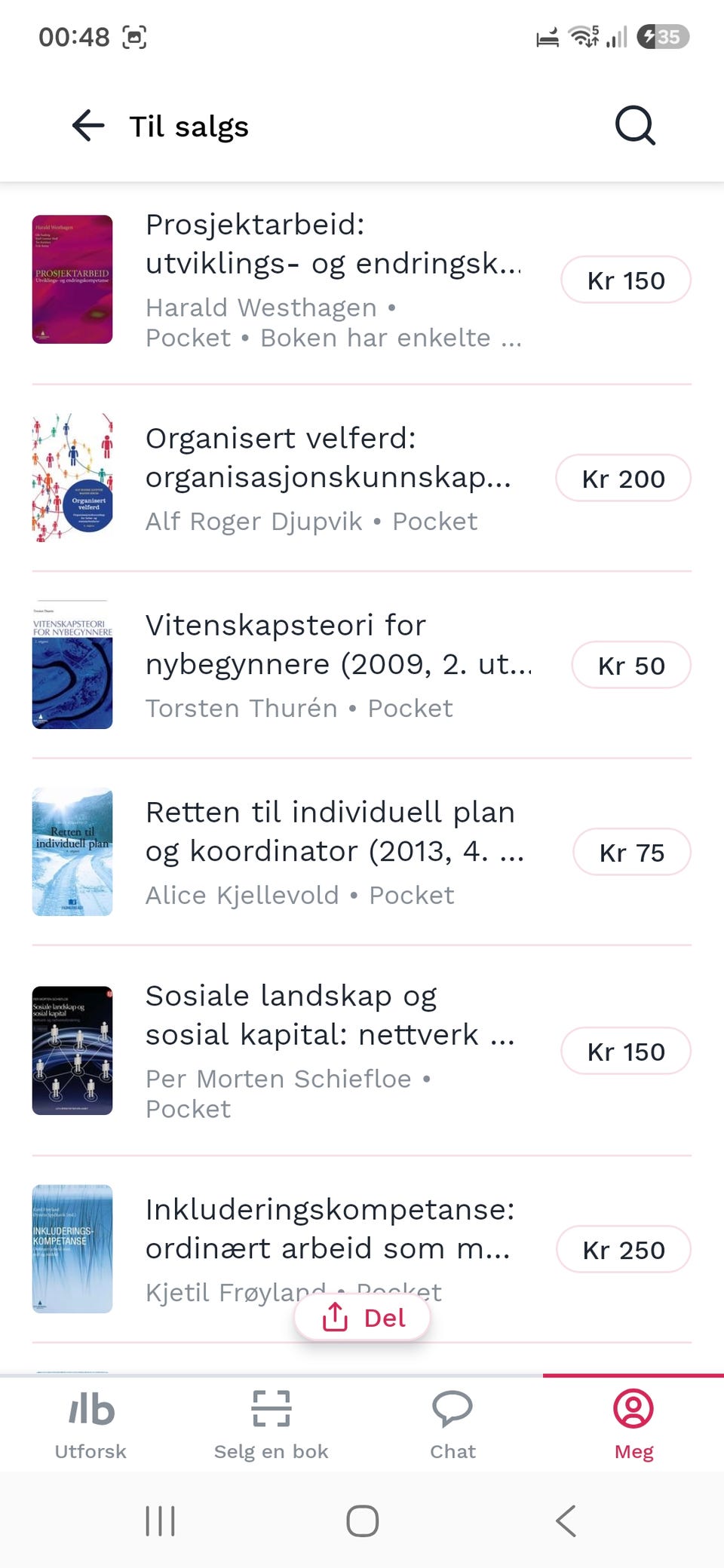Open the Organisert velferd book listing
This screenshot has width=724, height=1568.
tap(362, 478)
